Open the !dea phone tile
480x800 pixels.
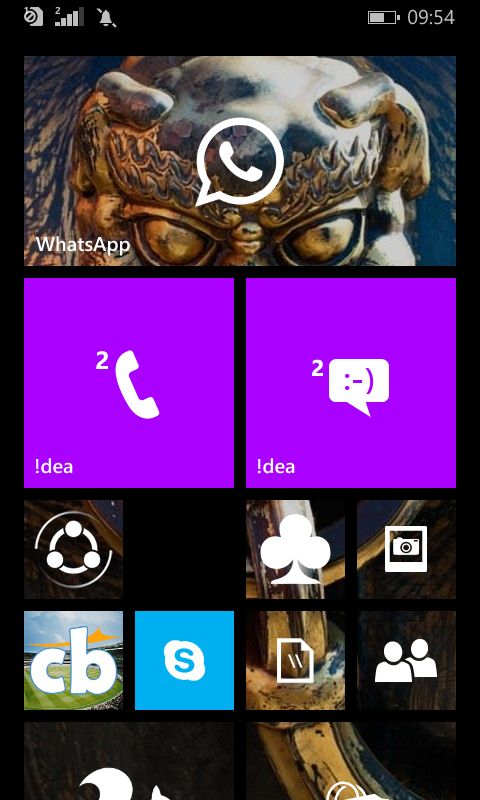coord(129,383)
